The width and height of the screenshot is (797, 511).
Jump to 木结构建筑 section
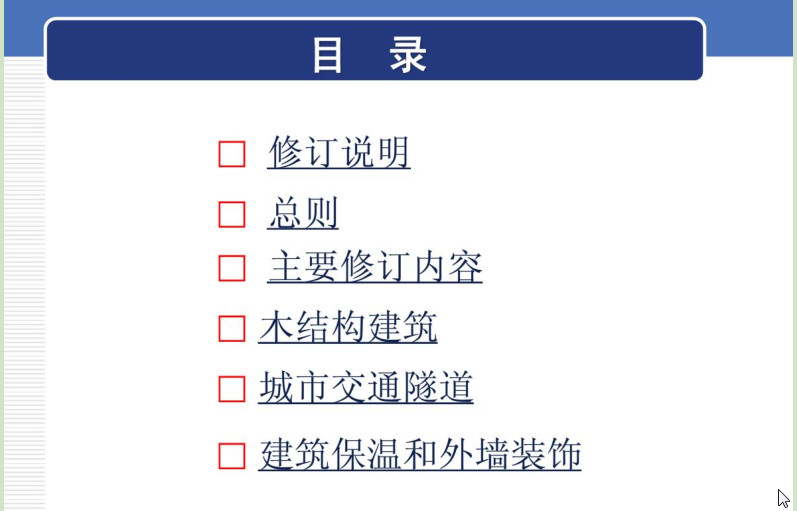point(348,328)
